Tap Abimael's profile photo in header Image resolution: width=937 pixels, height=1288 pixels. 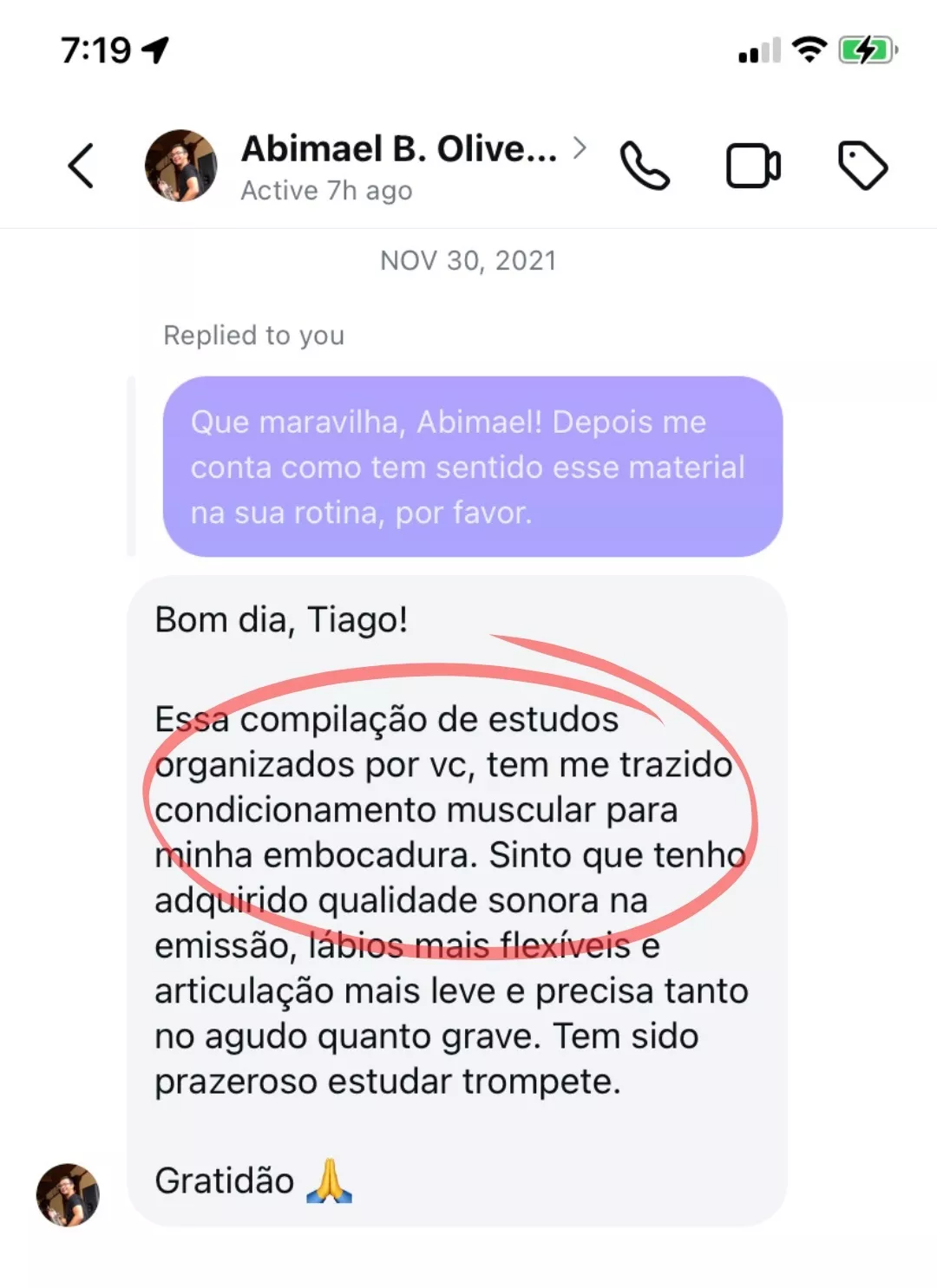[180, 166]
